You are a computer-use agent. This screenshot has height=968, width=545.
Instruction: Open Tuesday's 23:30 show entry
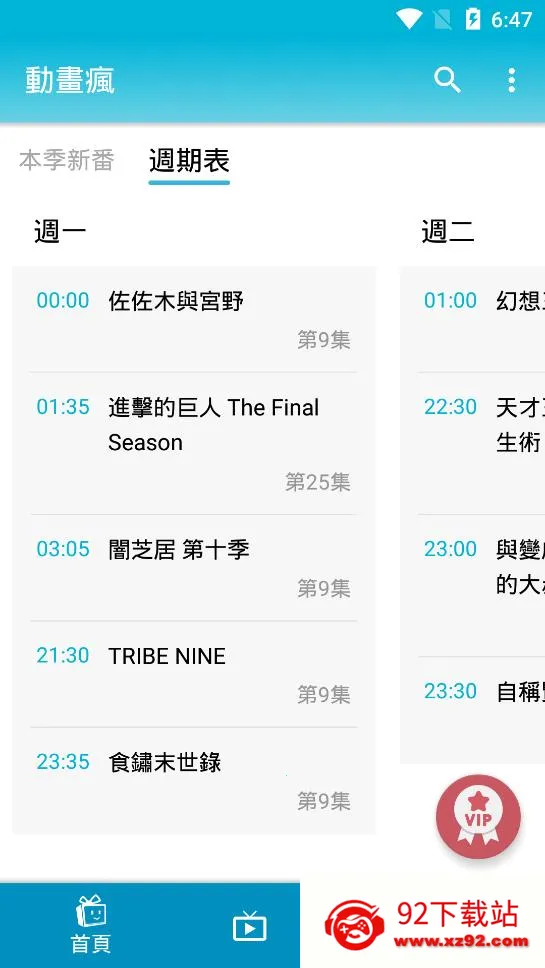click(473, 710)
